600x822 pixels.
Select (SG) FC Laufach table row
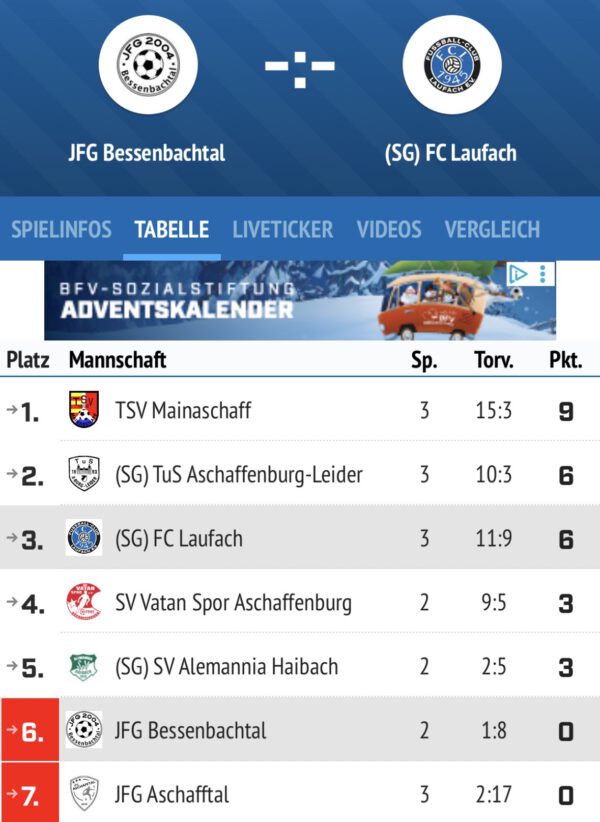click(178, 538)
